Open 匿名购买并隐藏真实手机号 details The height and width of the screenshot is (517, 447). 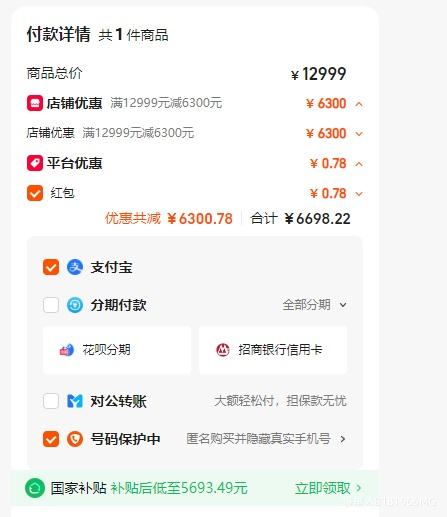coord(266,439)
